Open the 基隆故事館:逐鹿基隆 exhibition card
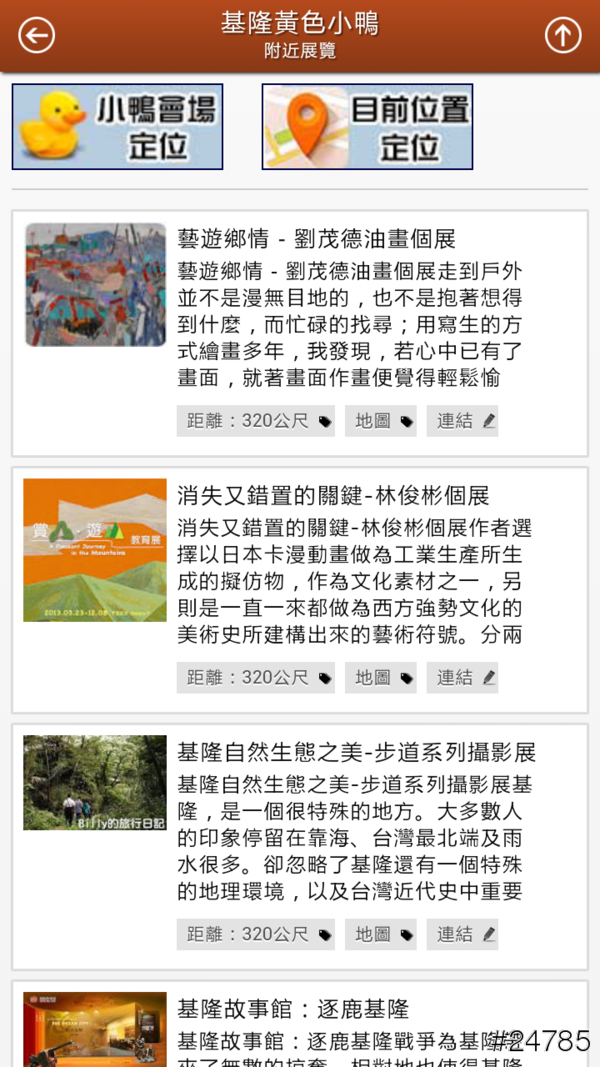Screen dimensions: 600x1067 (x=292, y=1010)
